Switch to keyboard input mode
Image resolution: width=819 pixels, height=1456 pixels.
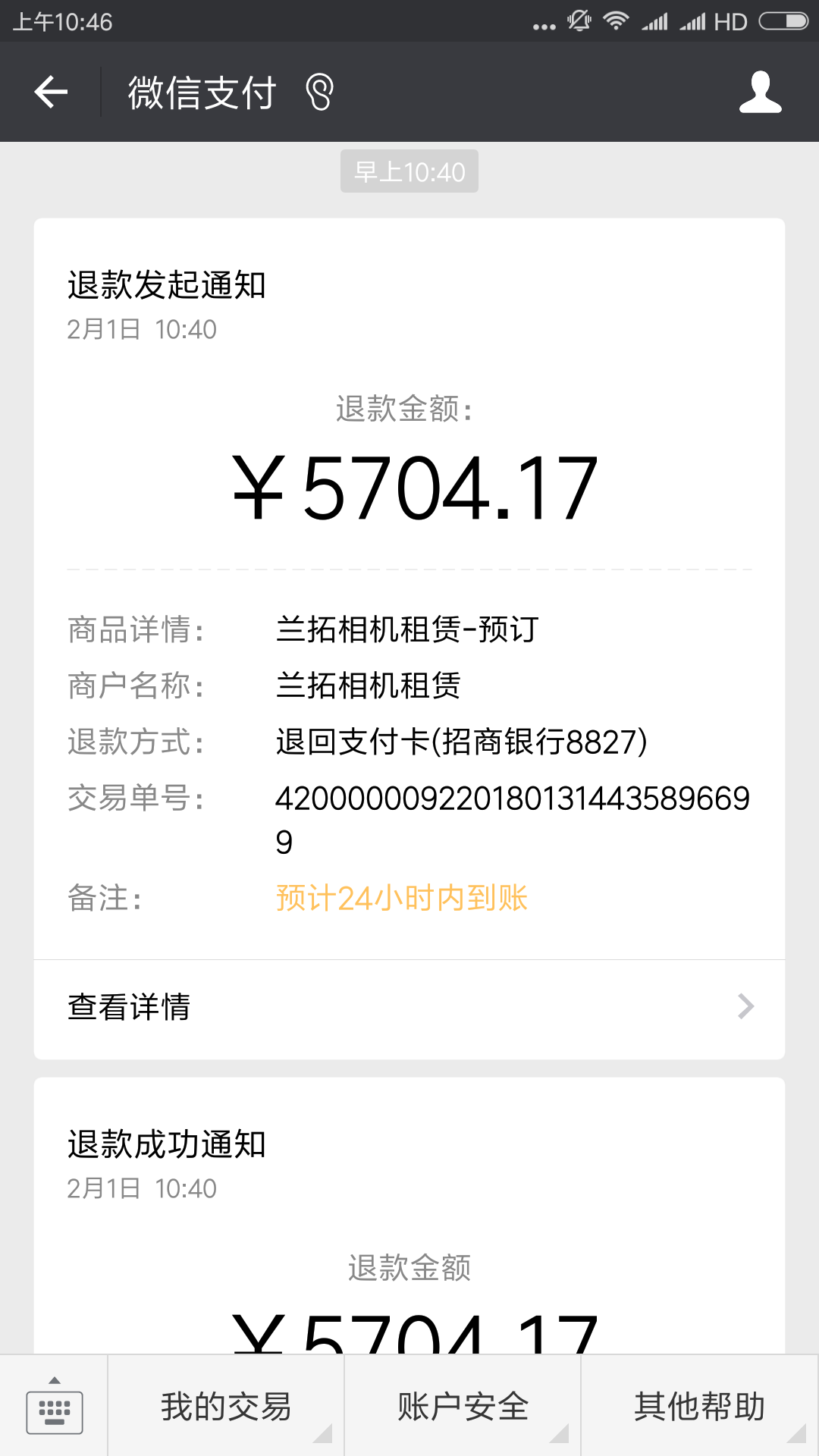coord(55,1407)
